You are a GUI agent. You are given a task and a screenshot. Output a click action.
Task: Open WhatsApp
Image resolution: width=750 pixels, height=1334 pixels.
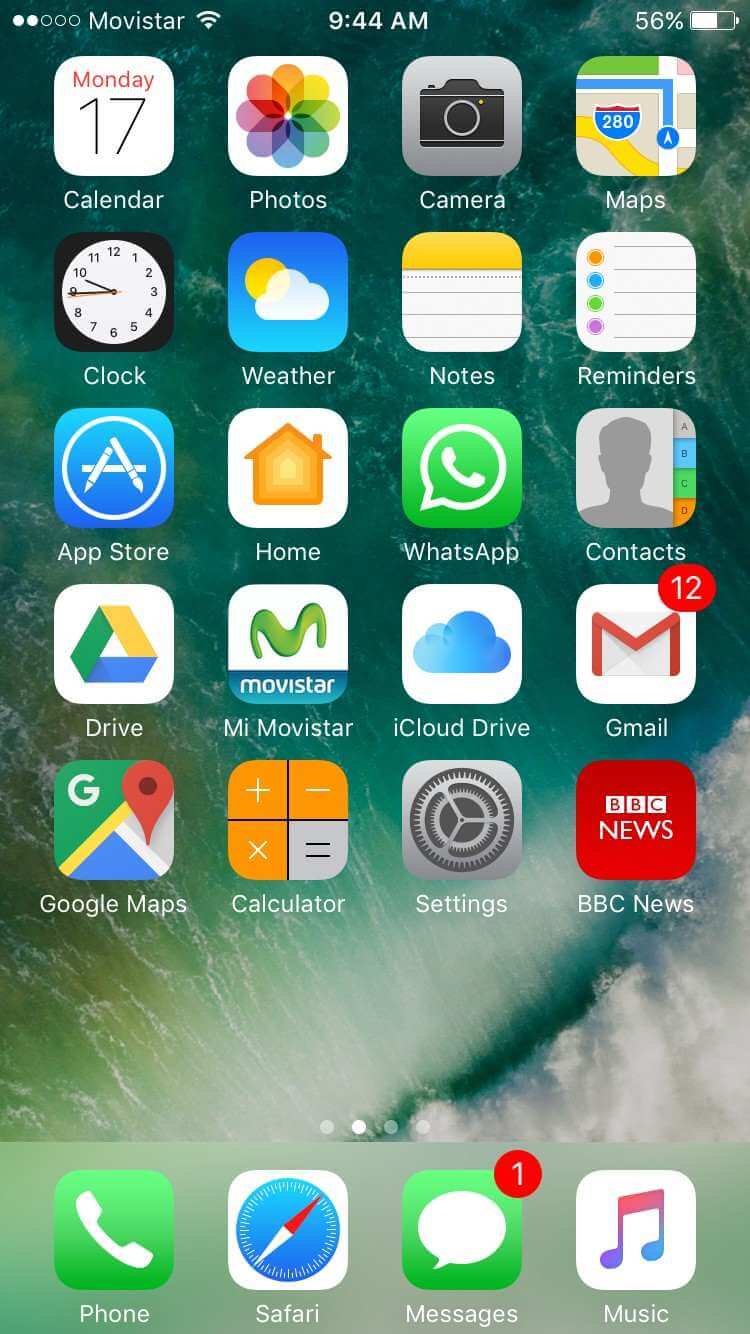(462, 468)
